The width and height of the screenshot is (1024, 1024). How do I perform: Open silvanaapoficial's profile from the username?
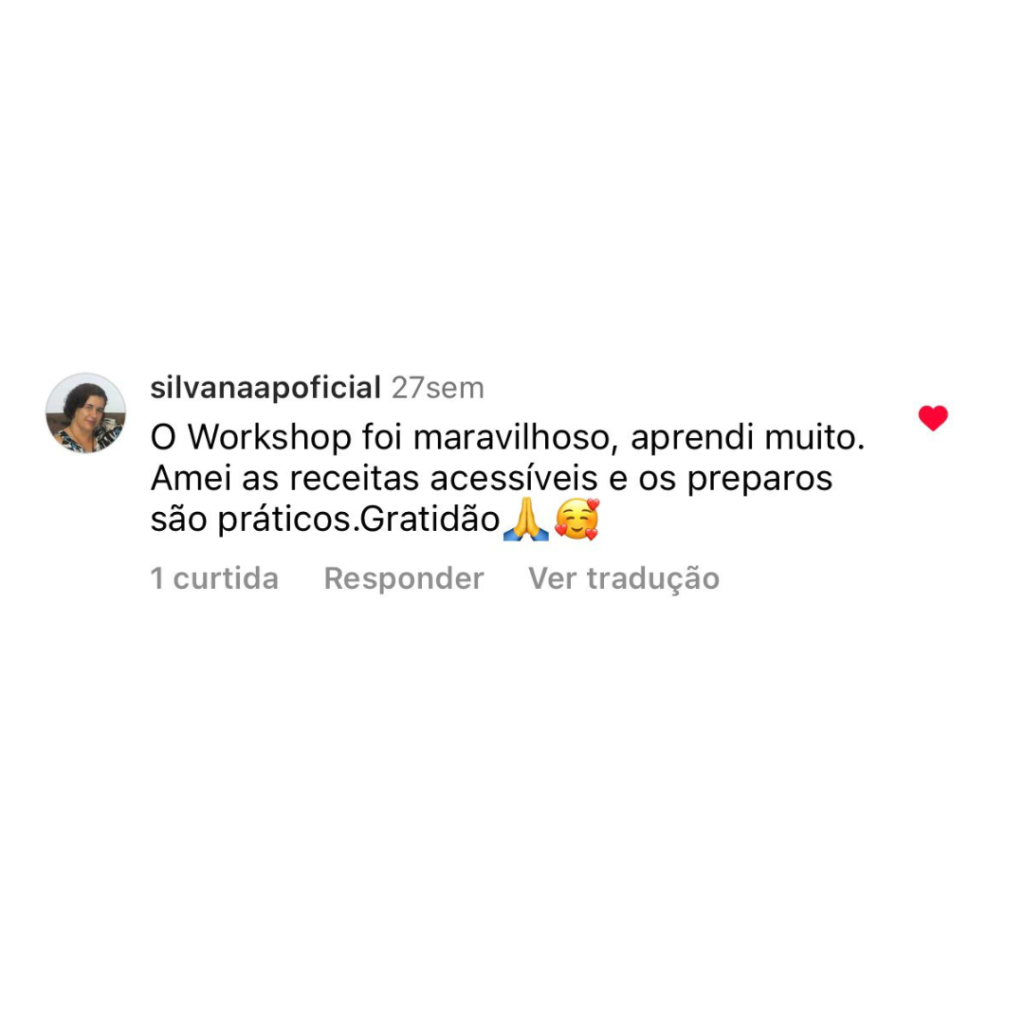[265, 388]
